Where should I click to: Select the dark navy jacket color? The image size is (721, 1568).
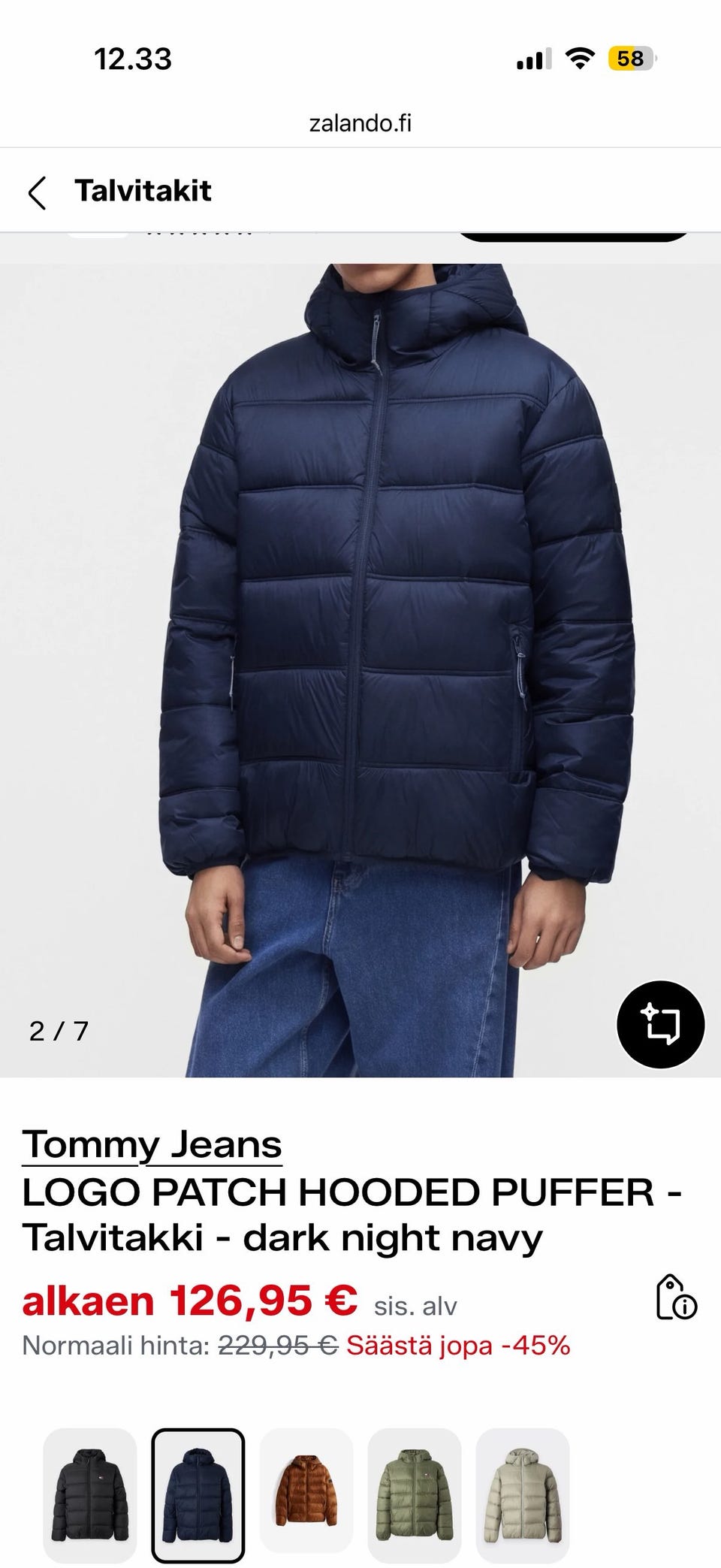click(198, 1495)
